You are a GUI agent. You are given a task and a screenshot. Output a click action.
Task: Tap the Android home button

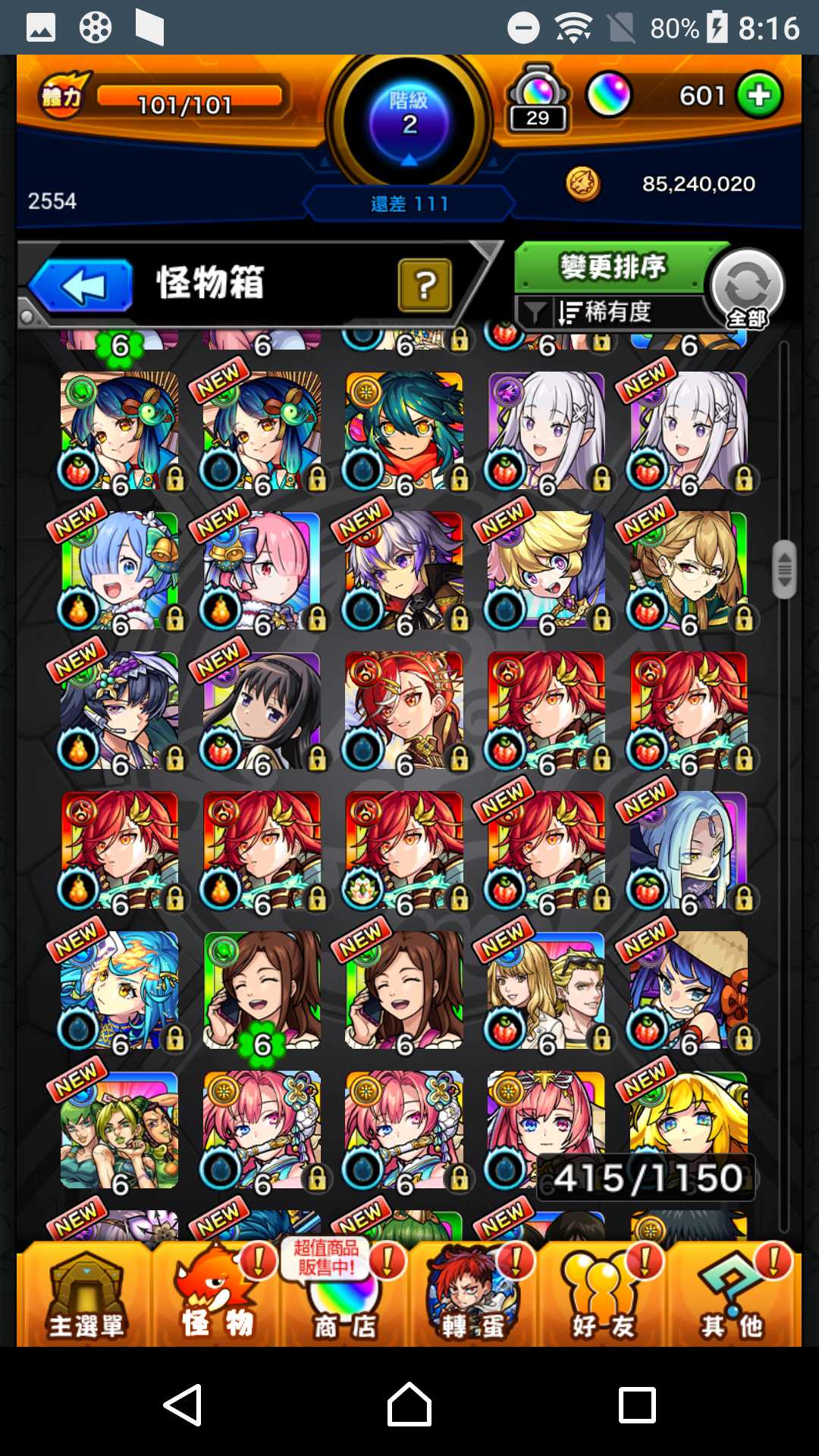coord(409,1404)
